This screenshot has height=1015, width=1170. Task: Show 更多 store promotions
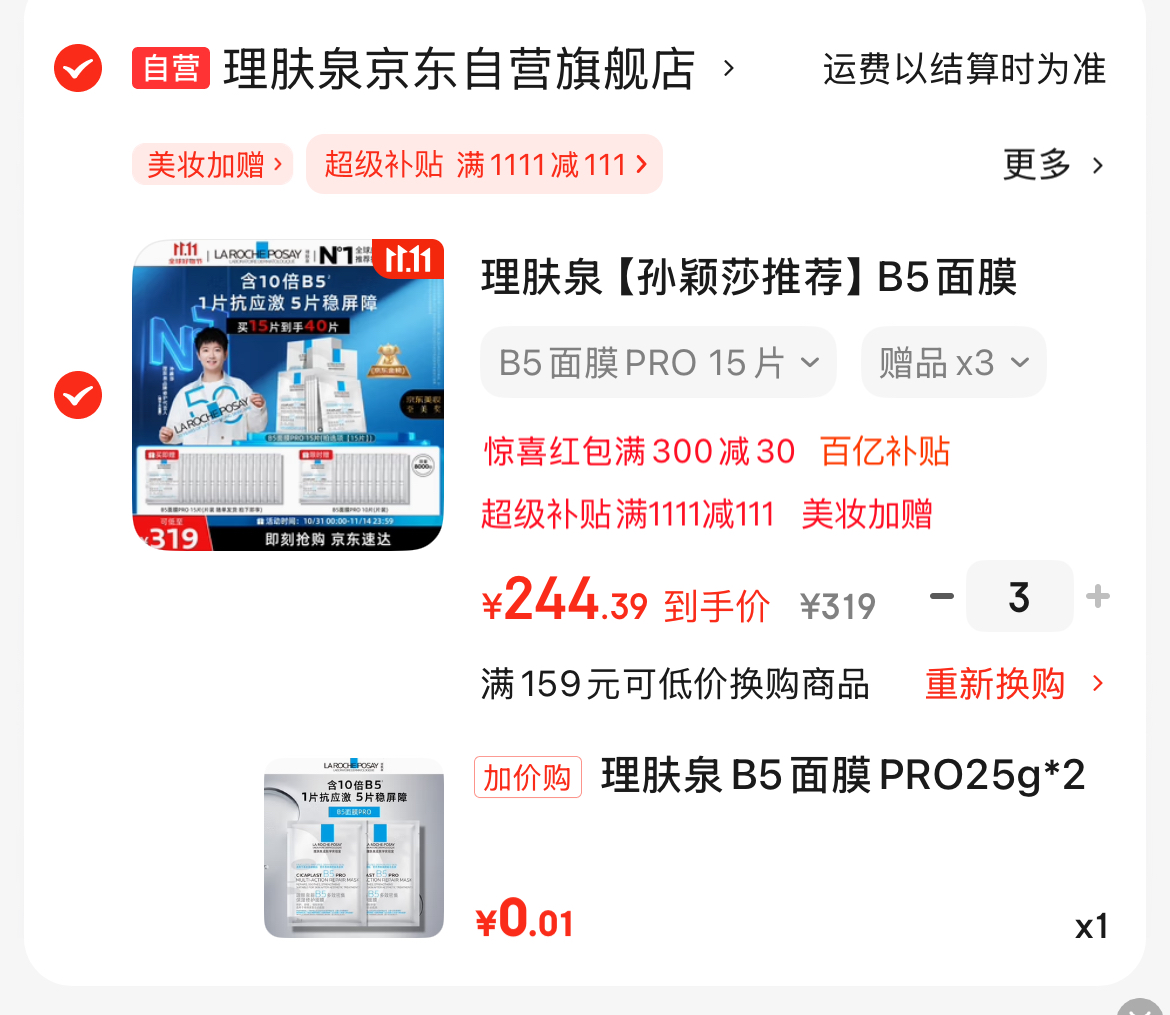(x=1053, y=165)
